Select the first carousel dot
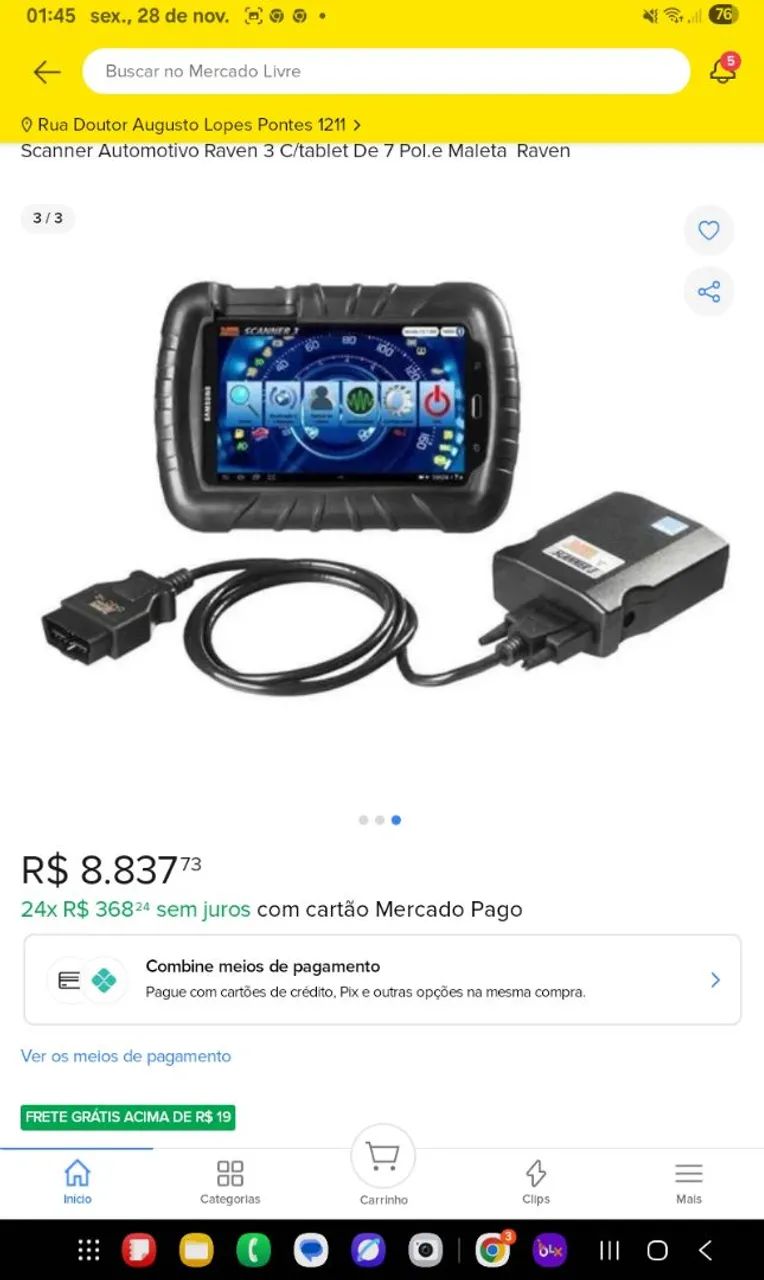Image resolution: width=764 pixels, height=1280 pixels. [364, 819]
